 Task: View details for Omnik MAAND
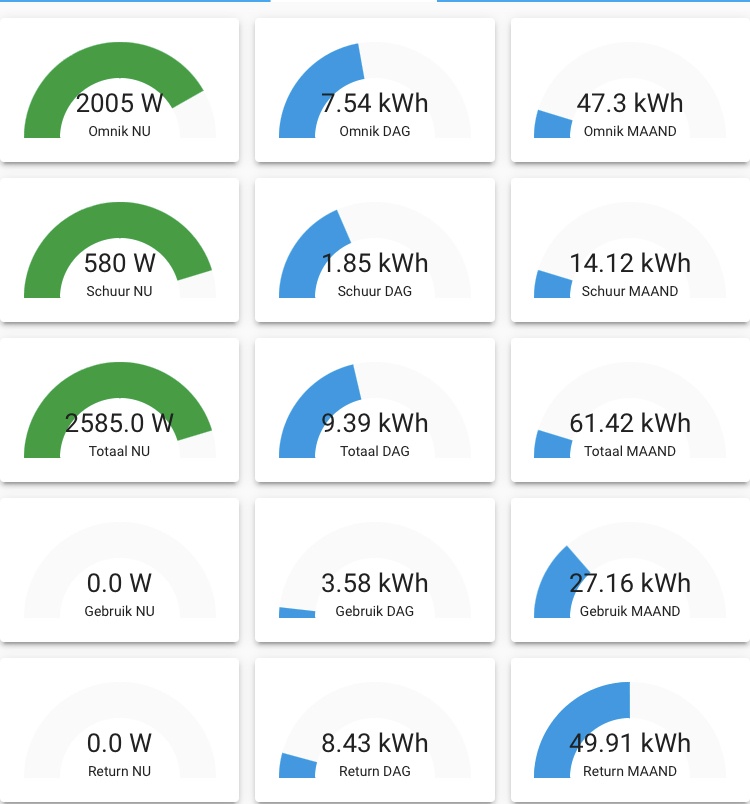click(630, 90)
